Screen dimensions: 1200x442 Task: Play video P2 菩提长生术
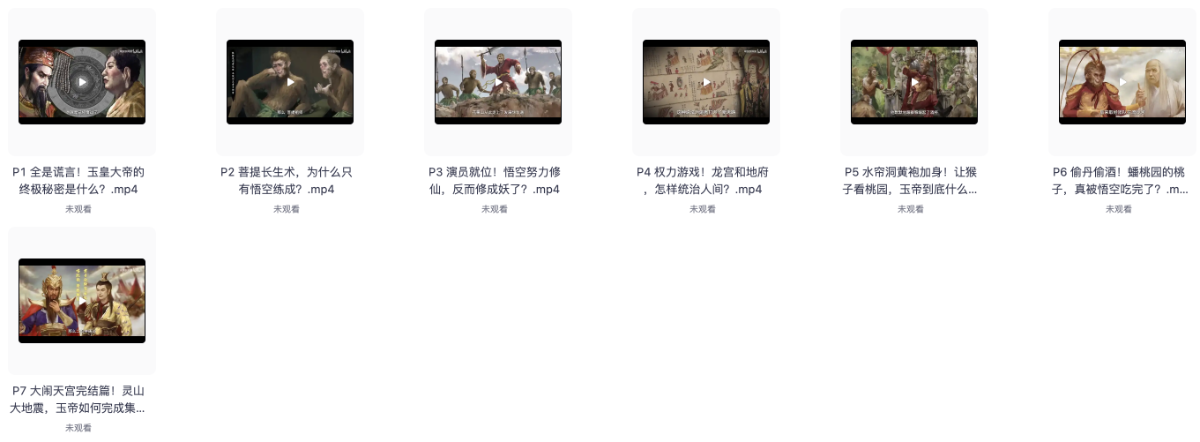tap(290, 82)
